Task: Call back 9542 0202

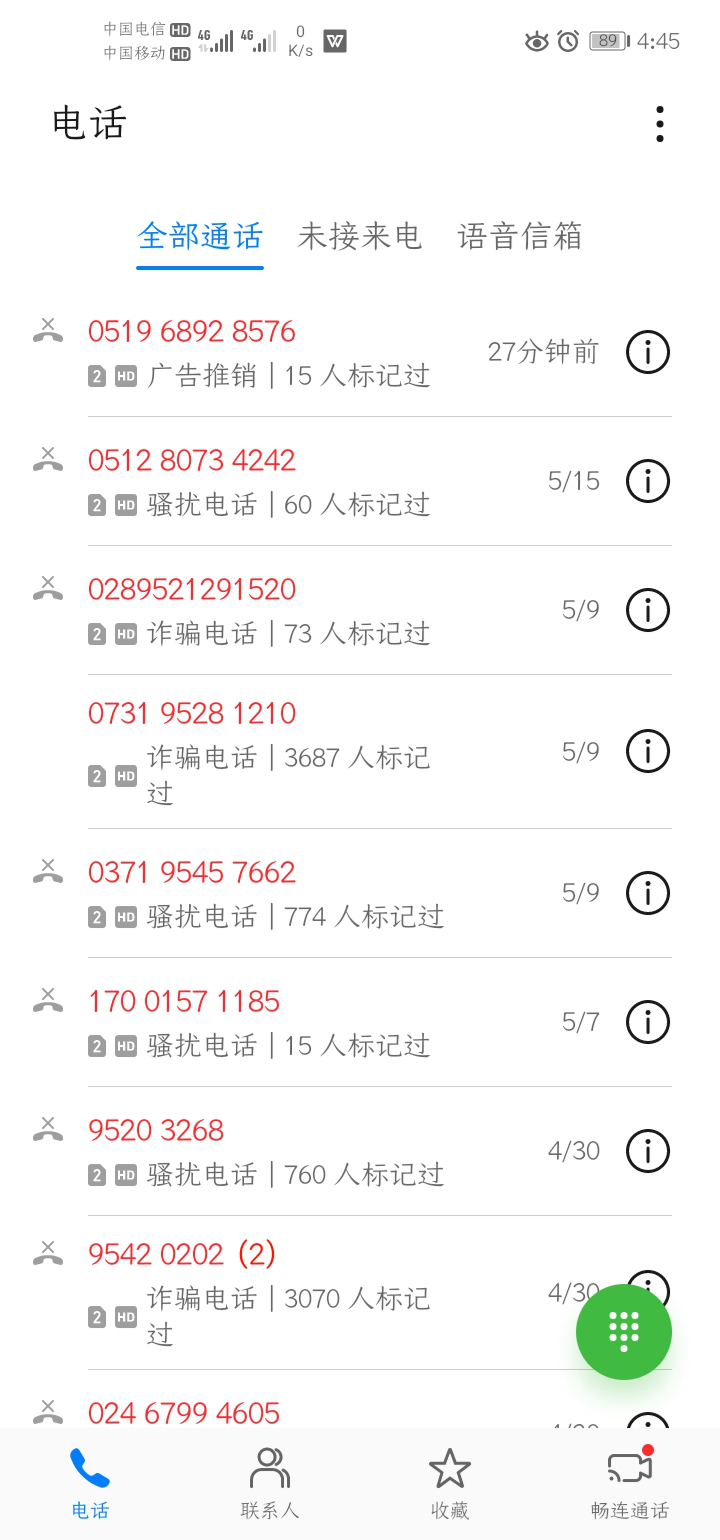Action: [260, 1280]
